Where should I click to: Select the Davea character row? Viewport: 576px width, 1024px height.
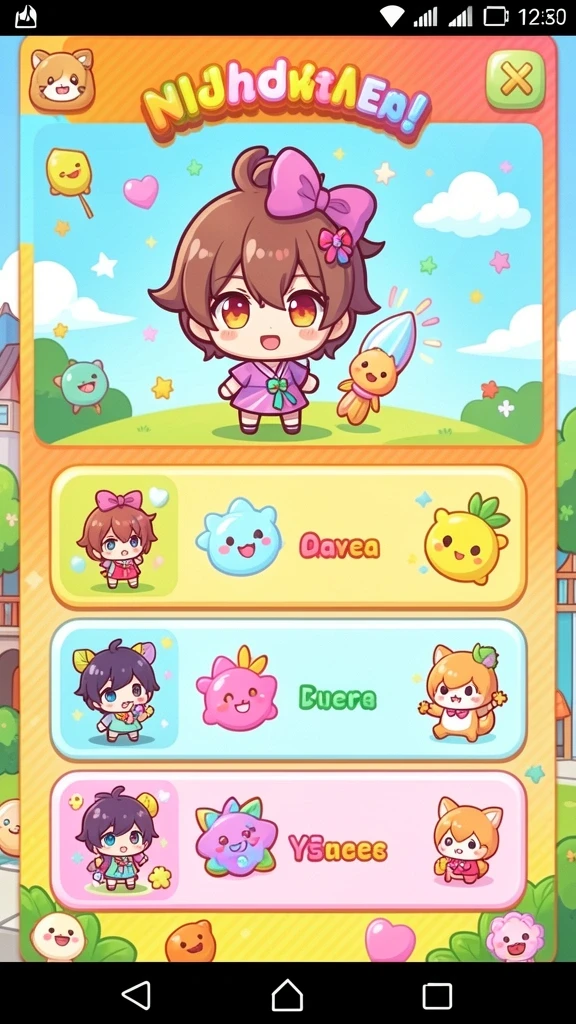click(288, 537)
